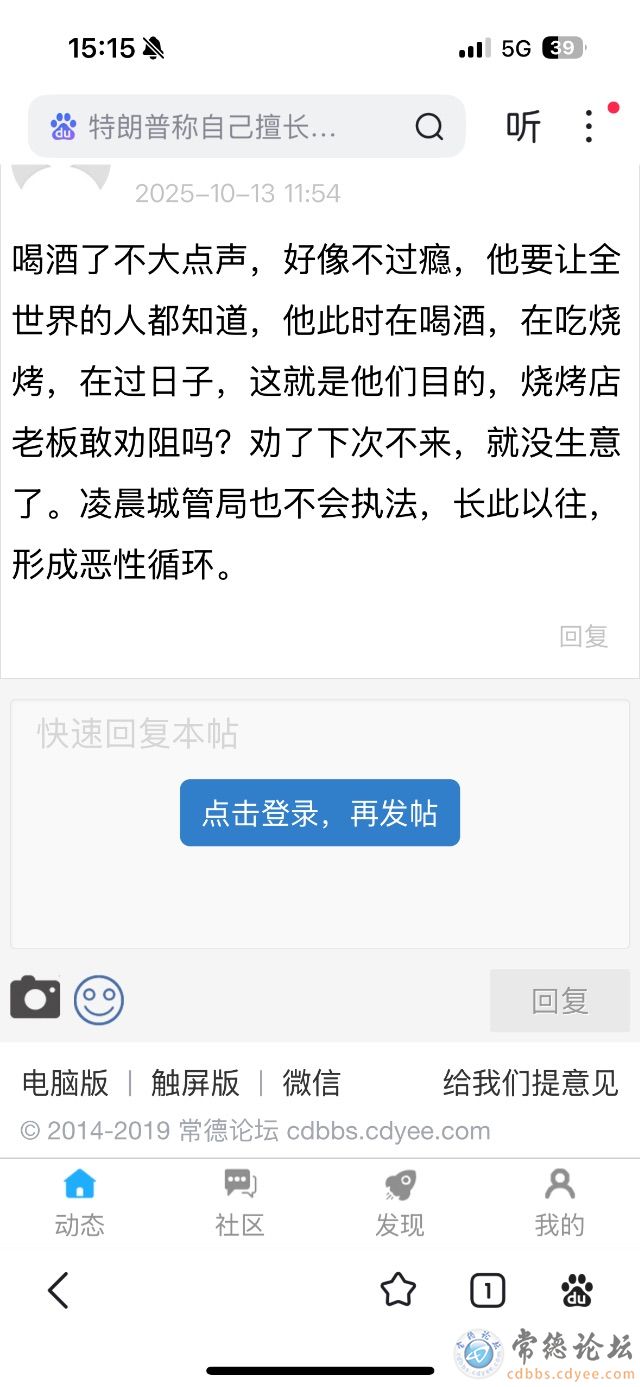Switch to 触屏版 touch version
This screenshot has width=640, height=1387.
[195, 1082]
